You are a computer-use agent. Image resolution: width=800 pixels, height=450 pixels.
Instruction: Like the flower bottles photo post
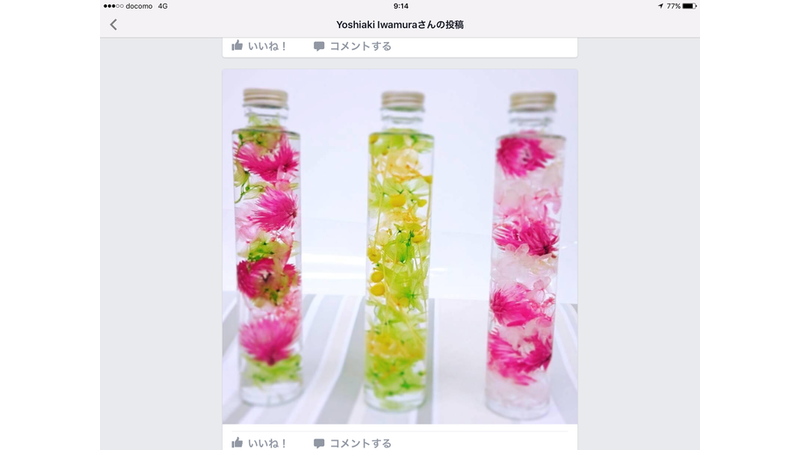[x=259, y=442]
